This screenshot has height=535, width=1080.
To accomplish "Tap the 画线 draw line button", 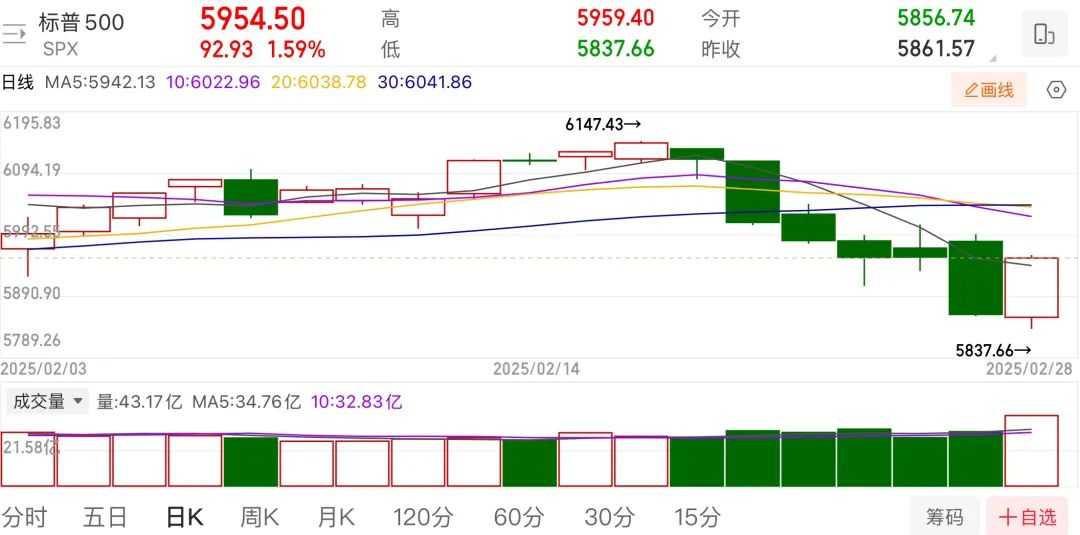I will click(988, 90).
